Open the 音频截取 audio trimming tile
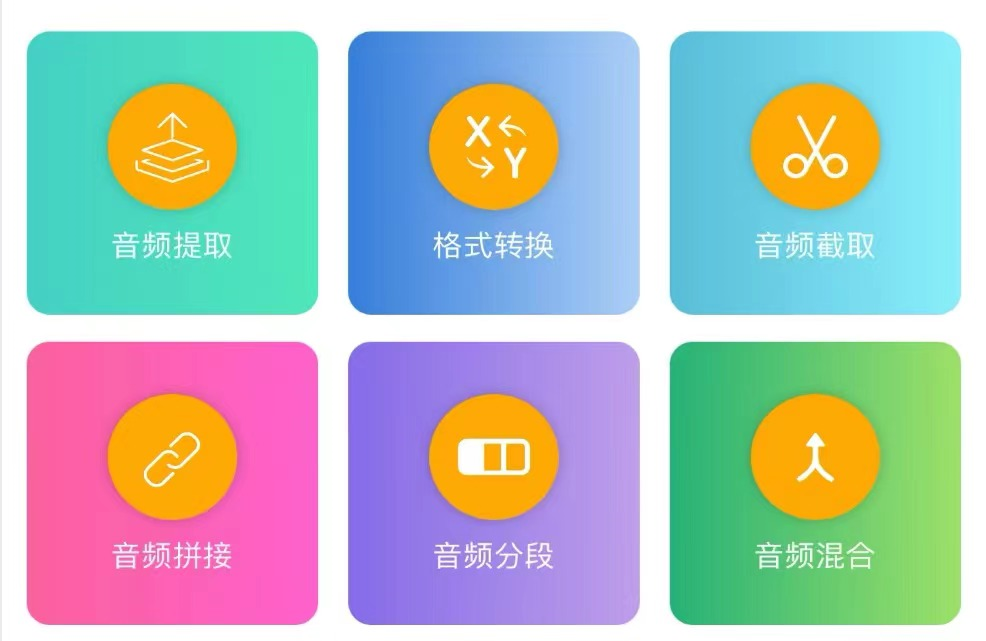Viewport: 986px width, 641px height. [815, 173]
